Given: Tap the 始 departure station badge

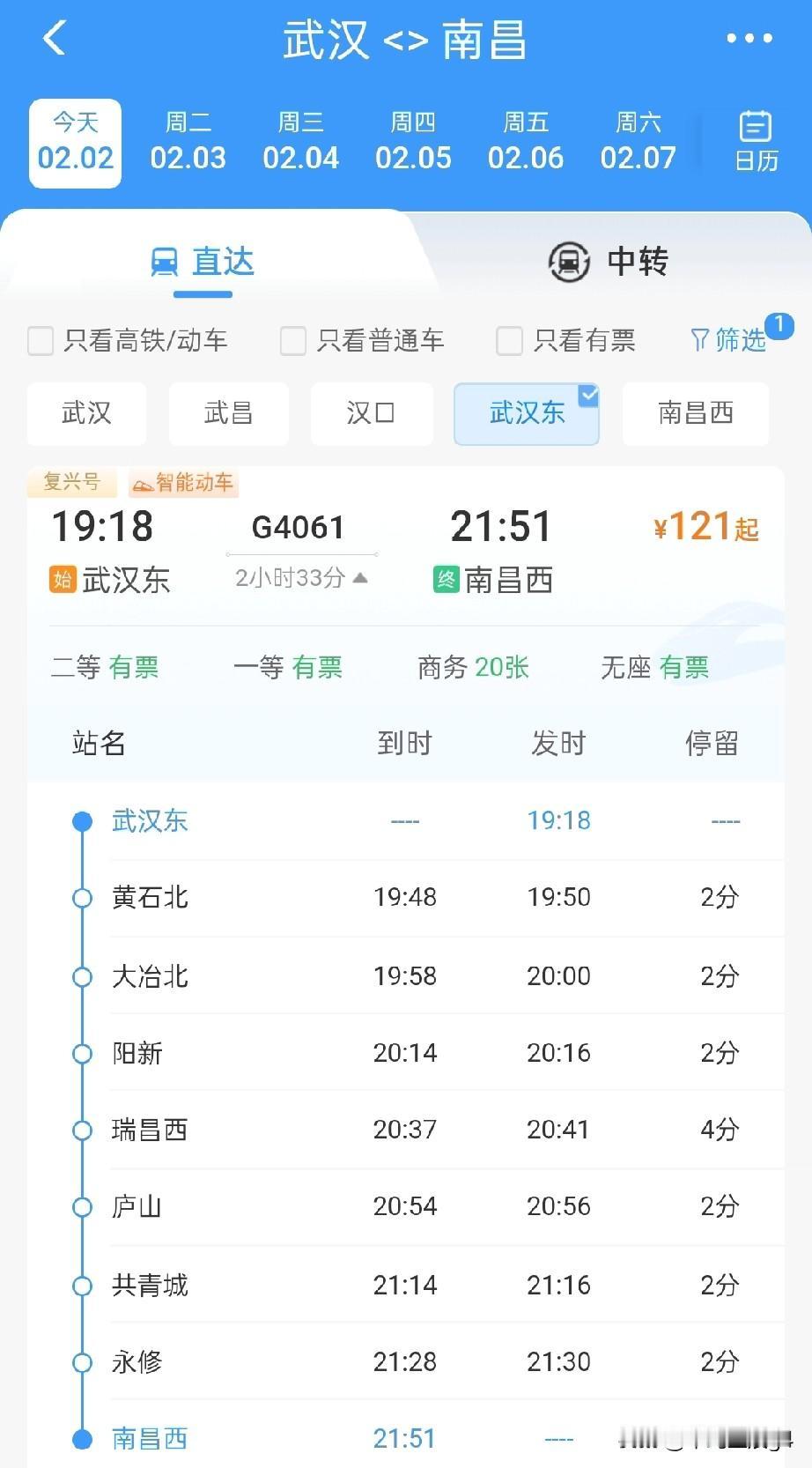Looking at the screenshot, I should [x=61, y=580].
